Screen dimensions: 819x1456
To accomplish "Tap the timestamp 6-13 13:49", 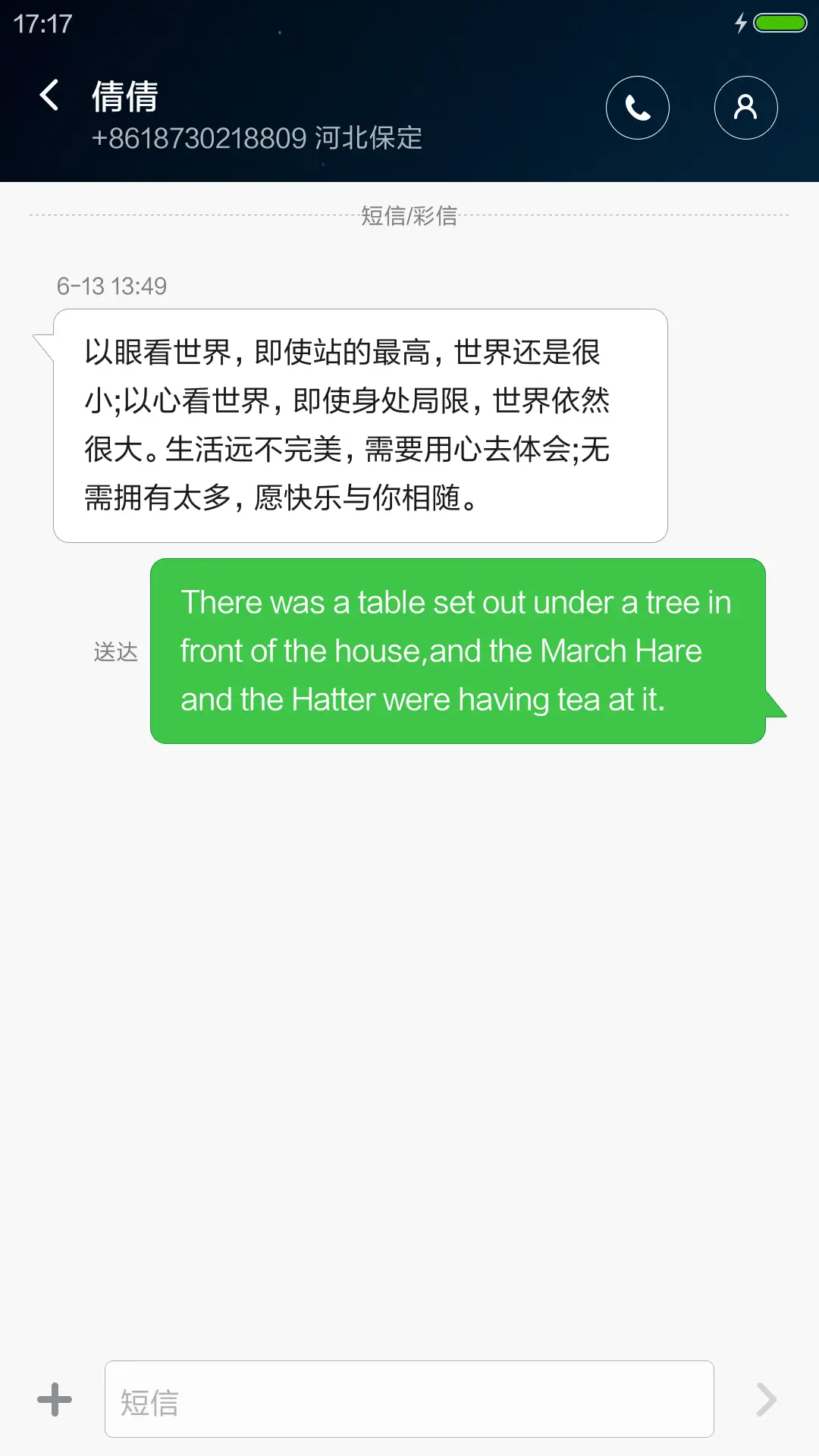I will [x=111, y=286].
